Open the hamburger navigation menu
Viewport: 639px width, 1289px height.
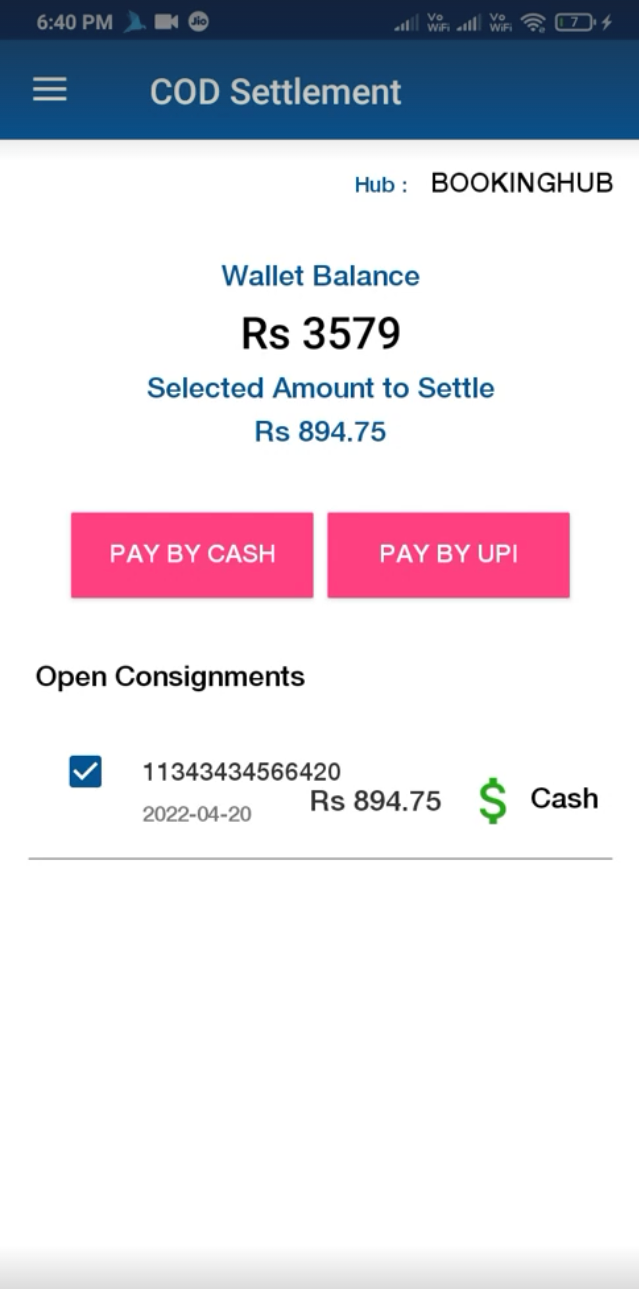tap(49, 91)
